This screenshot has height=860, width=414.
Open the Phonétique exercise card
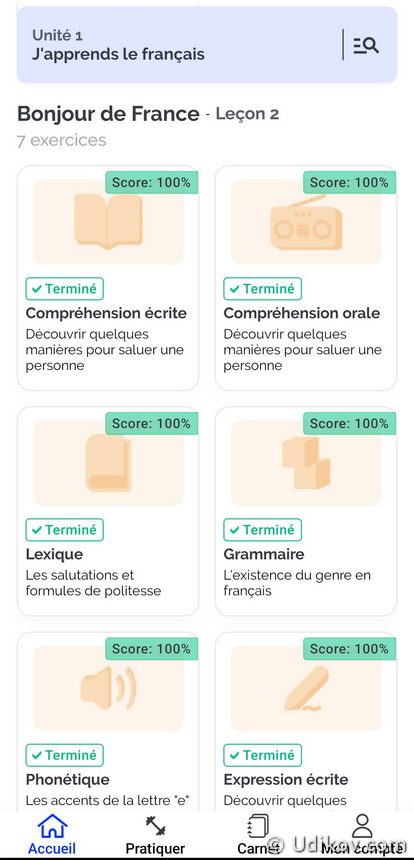tap(108, 721)
